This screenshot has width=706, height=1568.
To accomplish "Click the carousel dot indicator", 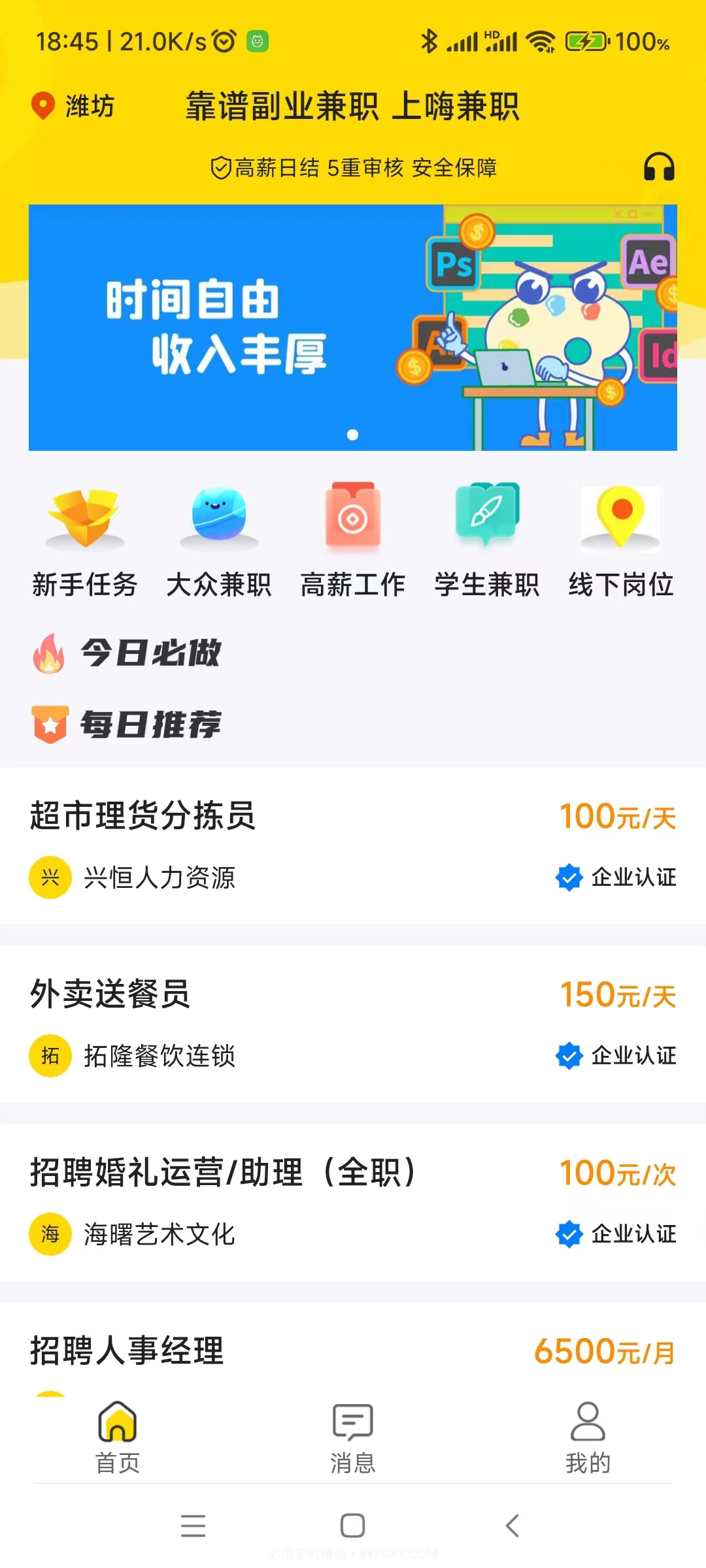I will tap(353, 435).
